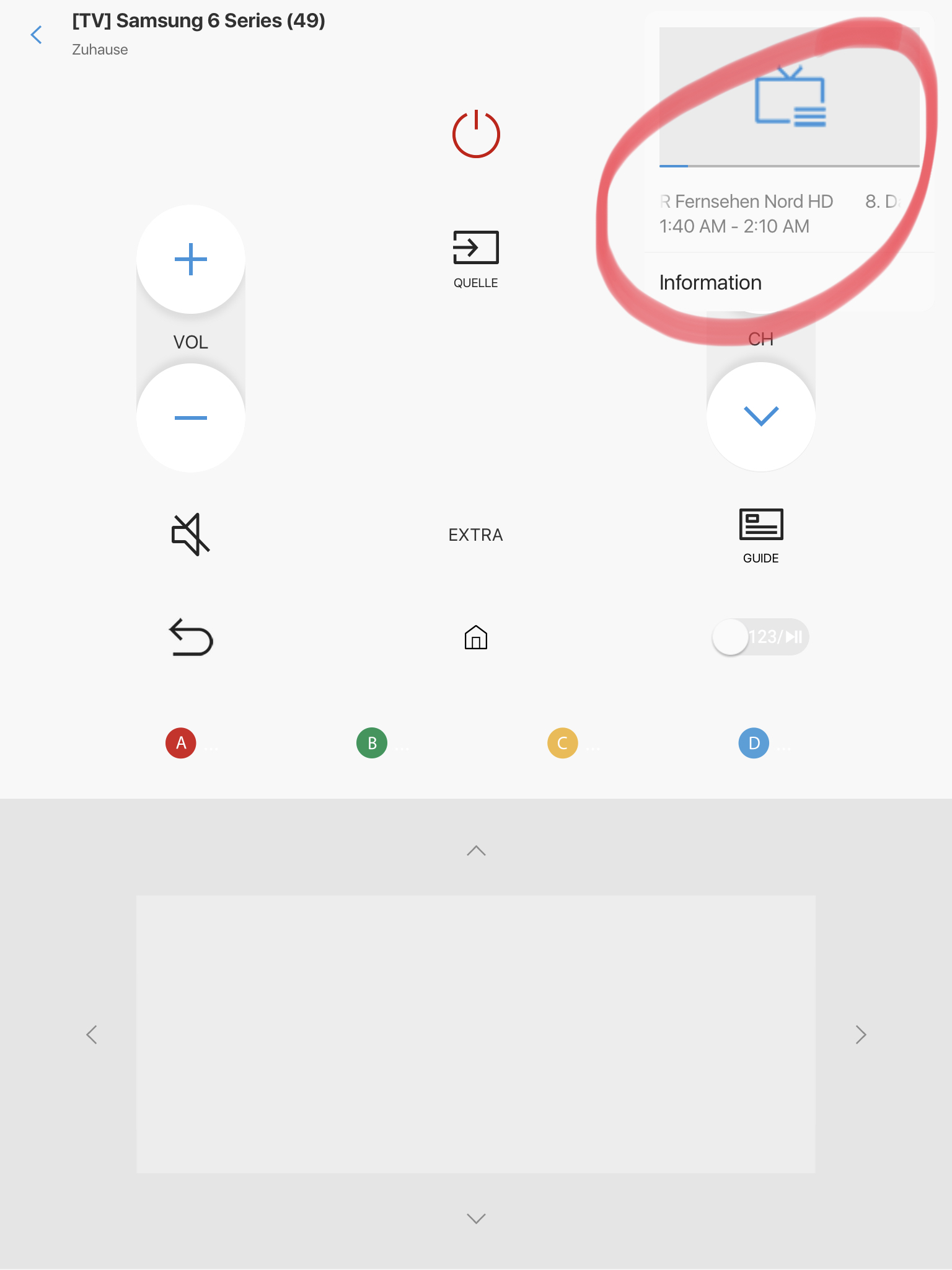Image resolution: width=952 pixels, height=1270 pixels.
Task: Tap the up arrow on touchpad
Action: (x=476, y=851)
